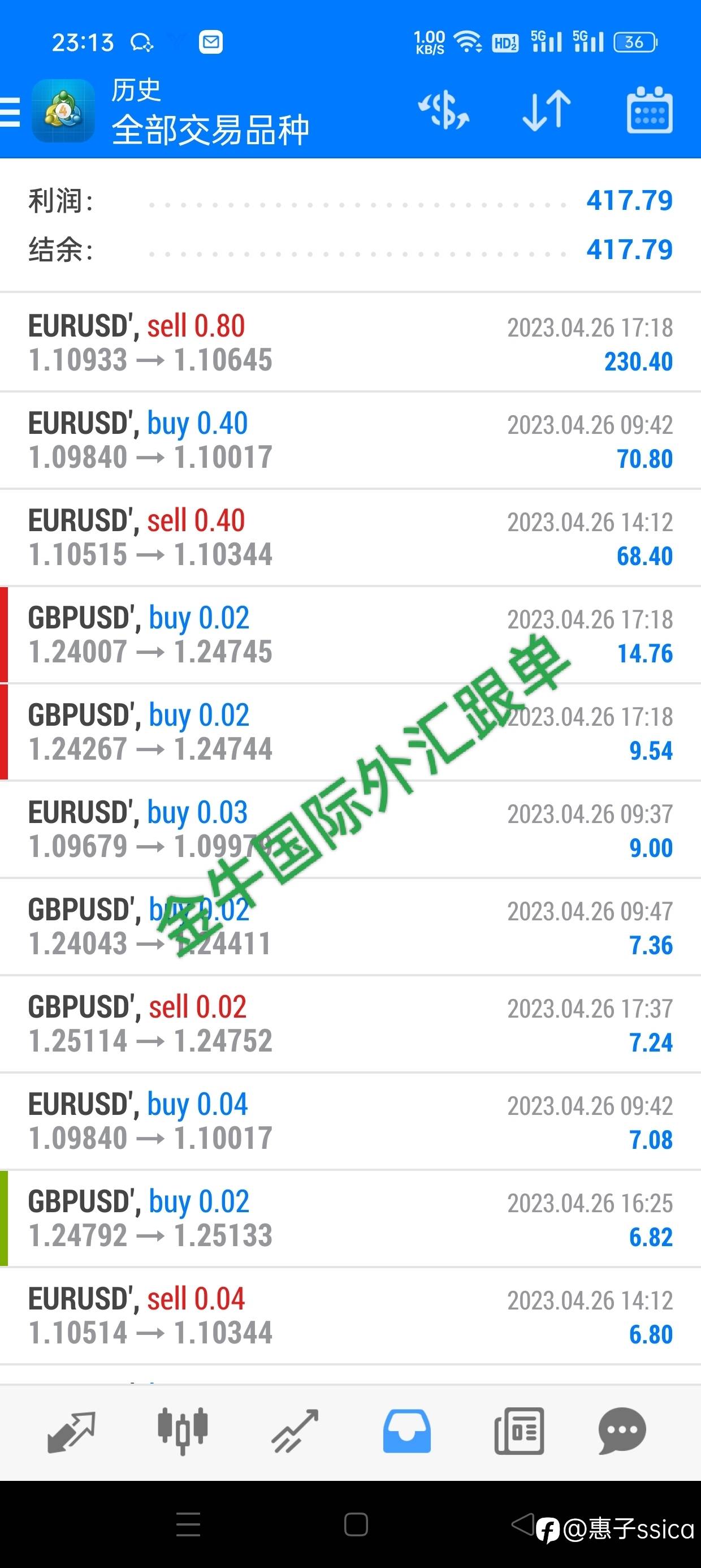This screenshot has height=1568, width=701.
Task: Open the News tab
Action: (519, 1432)
